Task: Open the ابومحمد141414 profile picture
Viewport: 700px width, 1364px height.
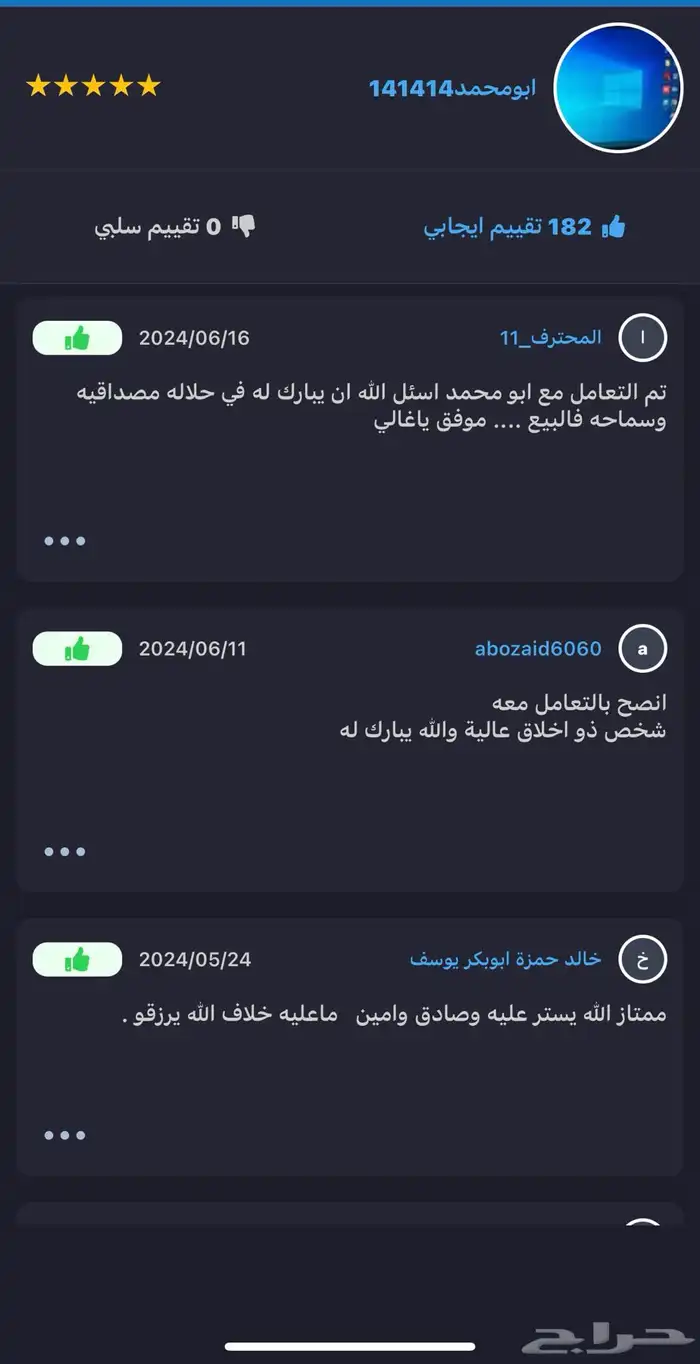Action: click(618, 88)
